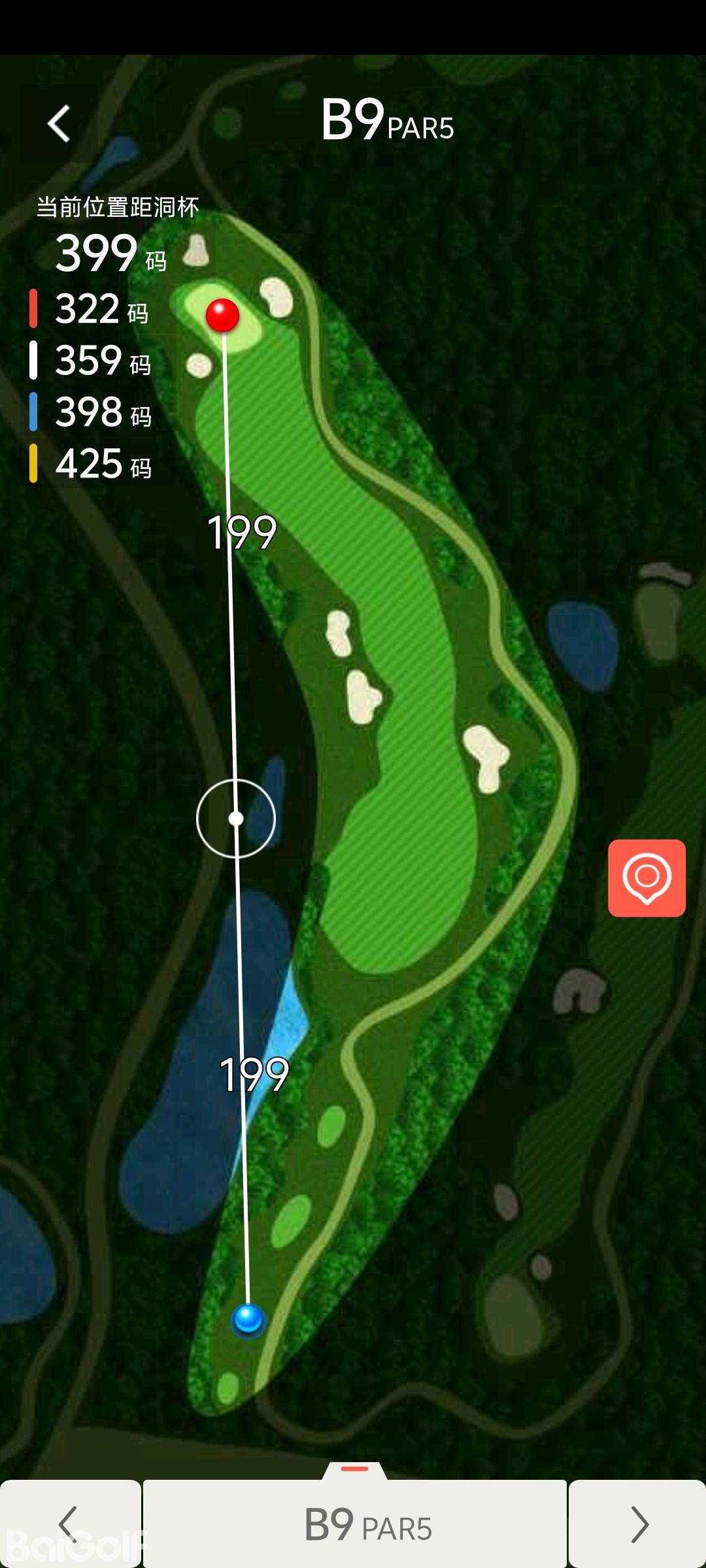Go to the previous hole
The height and width of the screenshot is (1568, 706).
click(x=69, y=1524)
